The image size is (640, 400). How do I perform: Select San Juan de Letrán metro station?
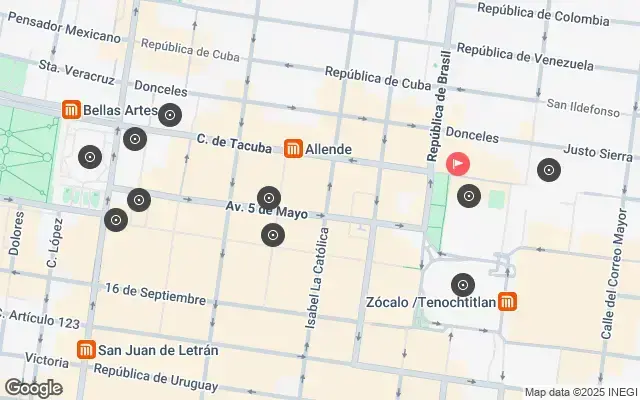(87, 350)
